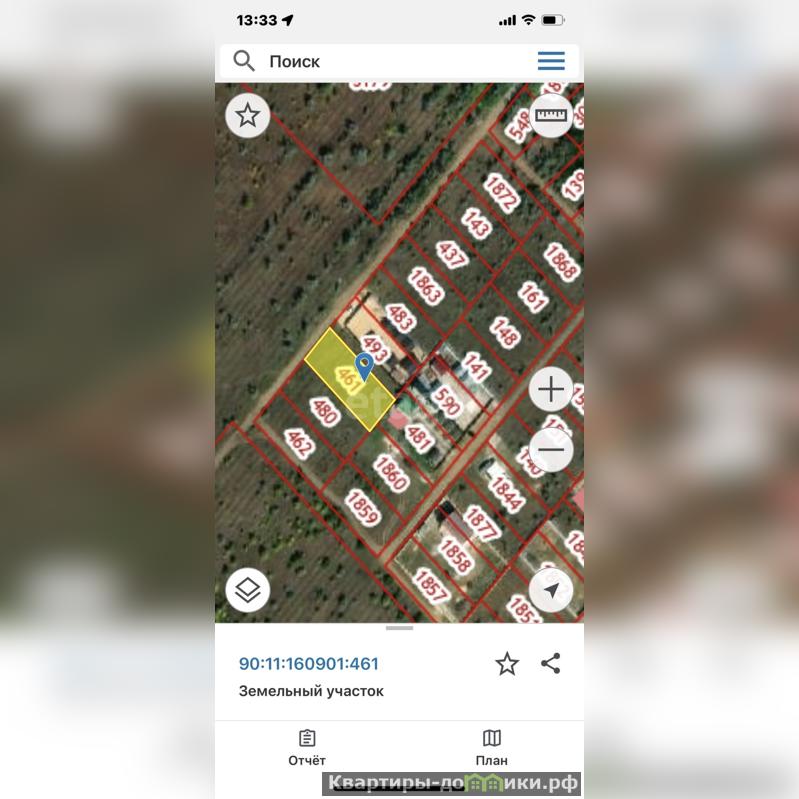This screenshot has height=799, width=799.
Task: Open parcel 90:11:160901:461 details
Action: (x=309, y=663)
